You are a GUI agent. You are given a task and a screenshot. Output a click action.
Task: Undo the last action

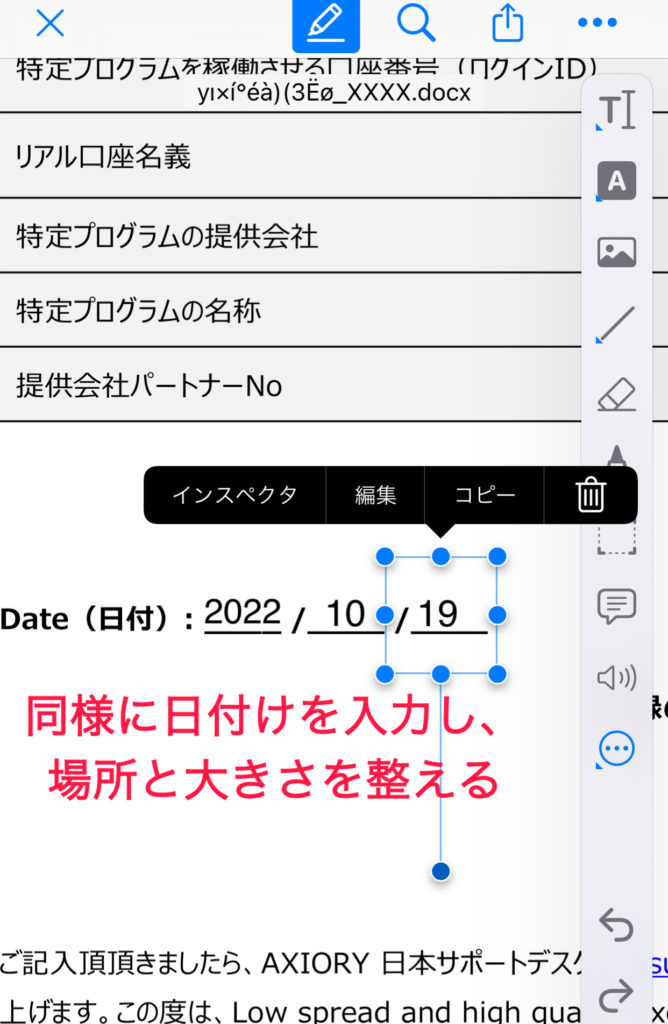coord(616,926)
